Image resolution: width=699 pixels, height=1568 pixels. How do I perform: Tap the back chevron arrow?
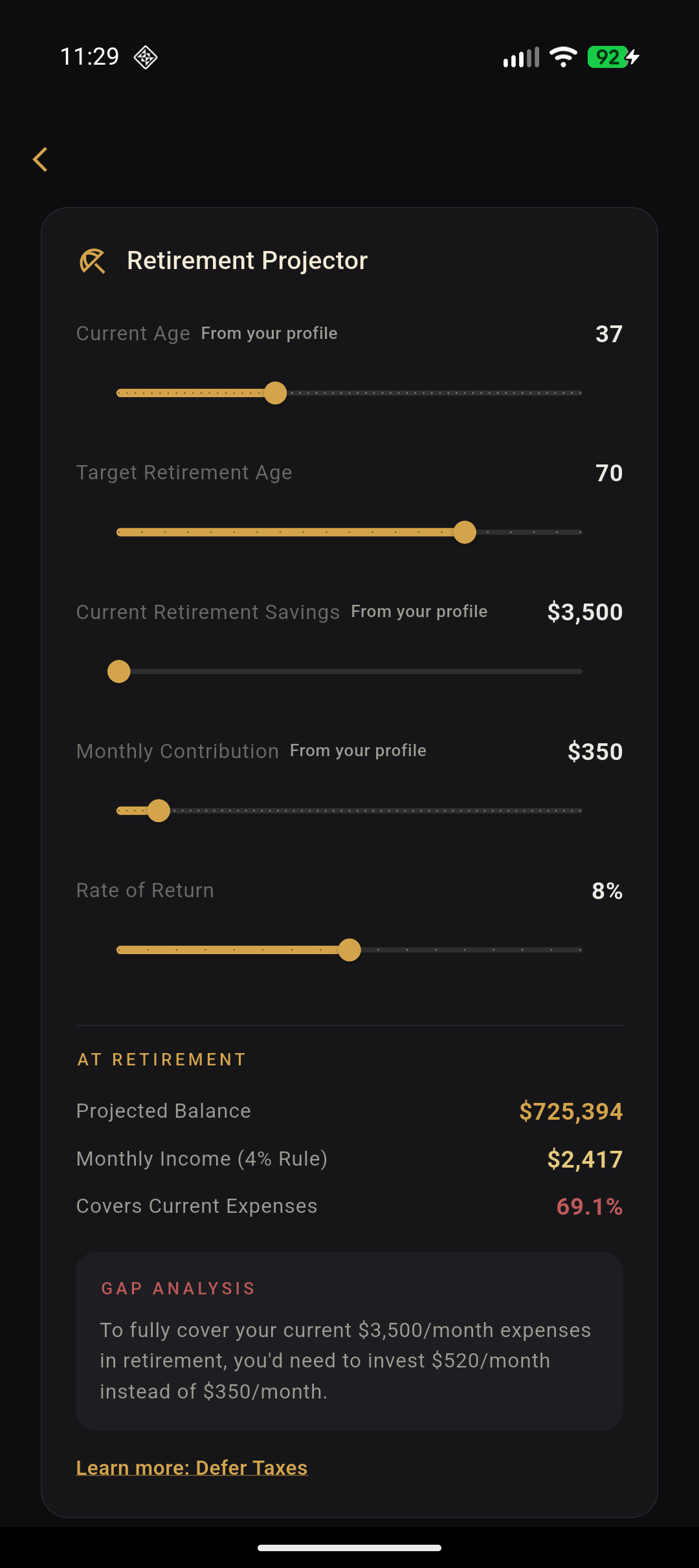click(41, 159)
